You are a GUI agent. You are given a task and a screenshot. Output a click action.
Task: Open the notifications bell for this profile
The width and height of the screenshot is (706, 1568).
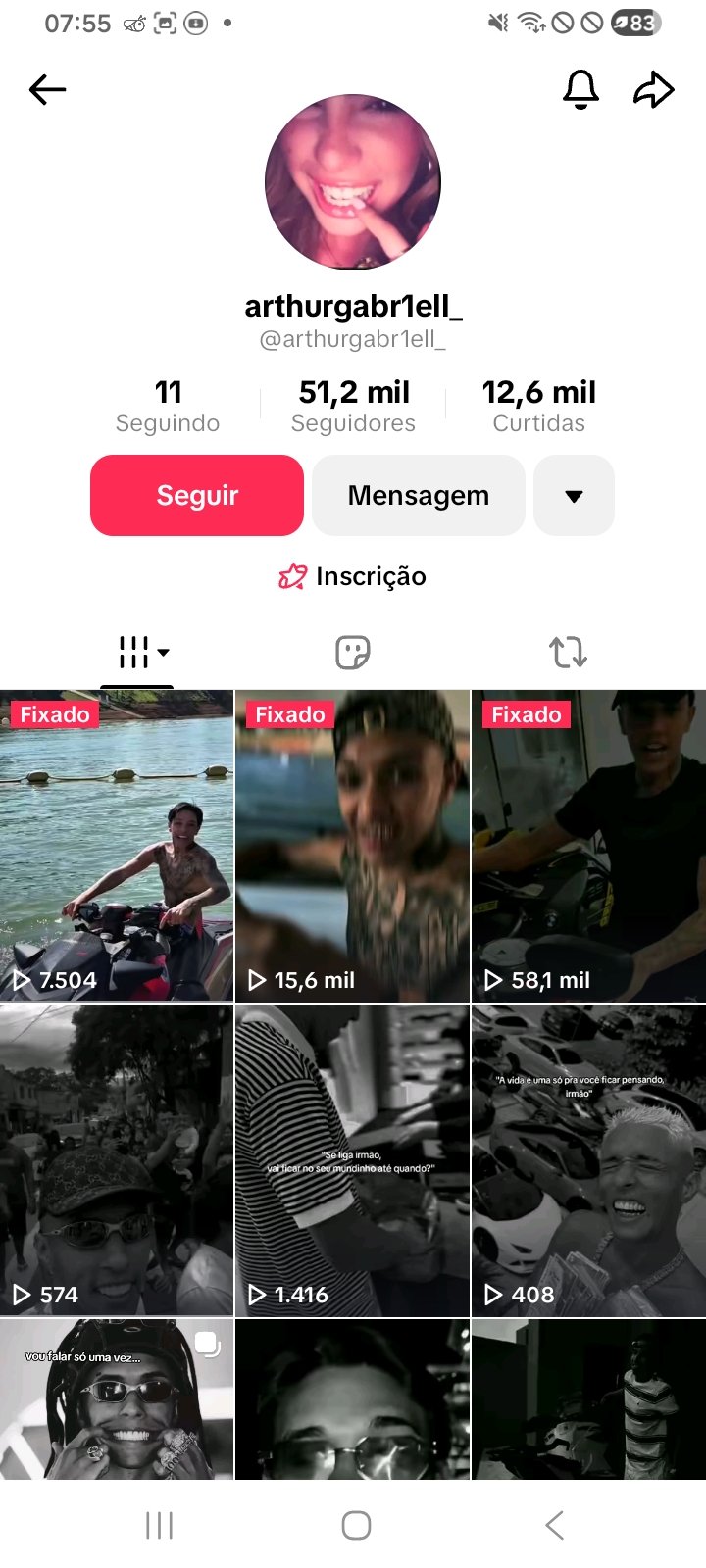pyautogui.click(x=580, y=90)
